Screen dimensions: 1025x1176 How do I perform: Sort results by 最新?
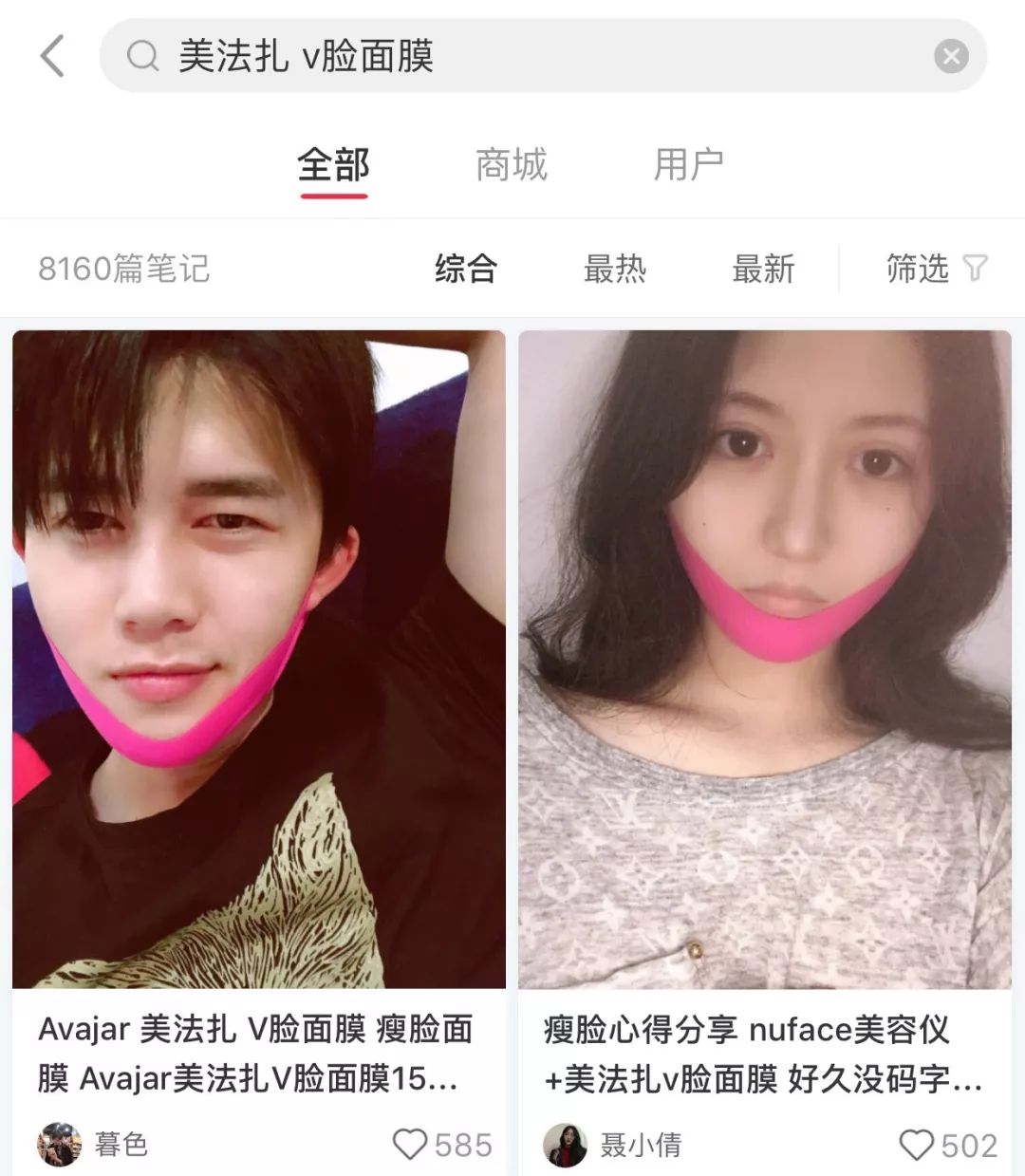tap(763, 269)
